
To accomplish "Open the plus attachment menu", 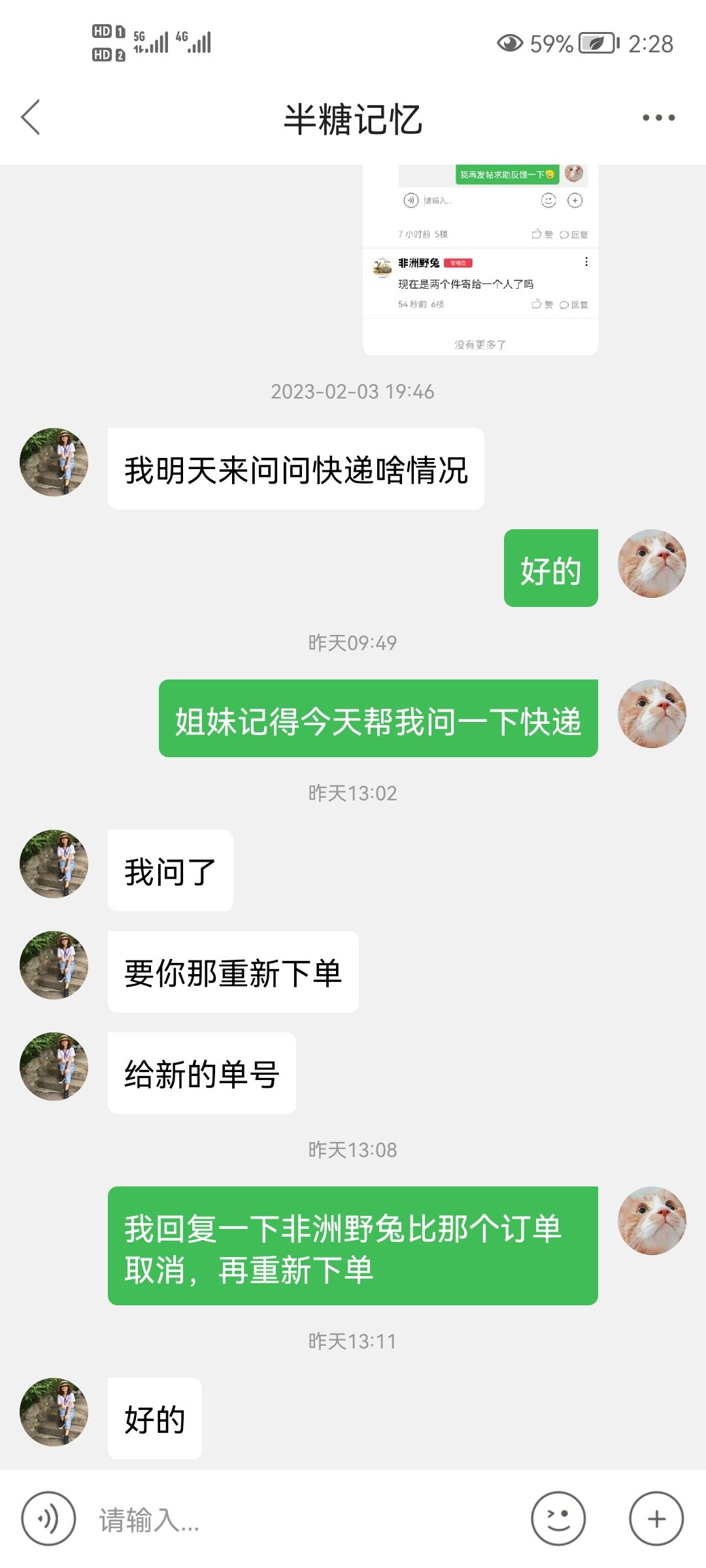I will (x=656, y=1519).
